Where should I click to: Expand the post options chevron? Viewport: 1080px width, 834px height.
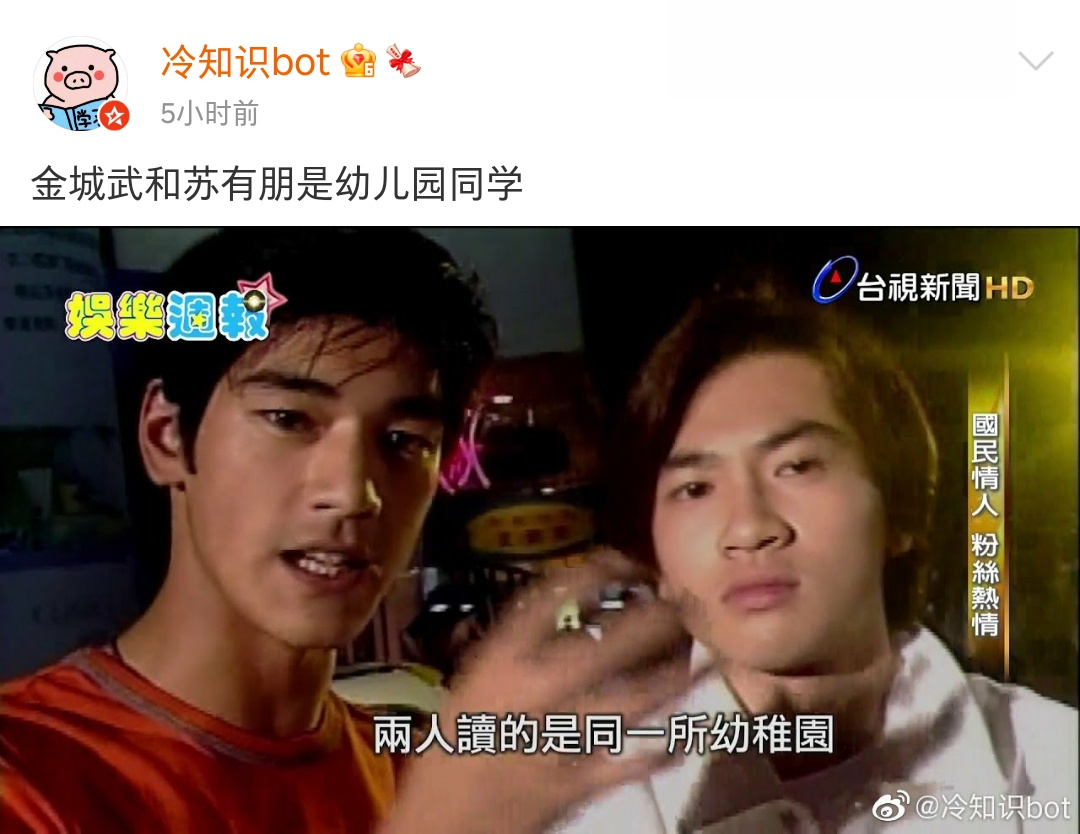pos(1035,62)
